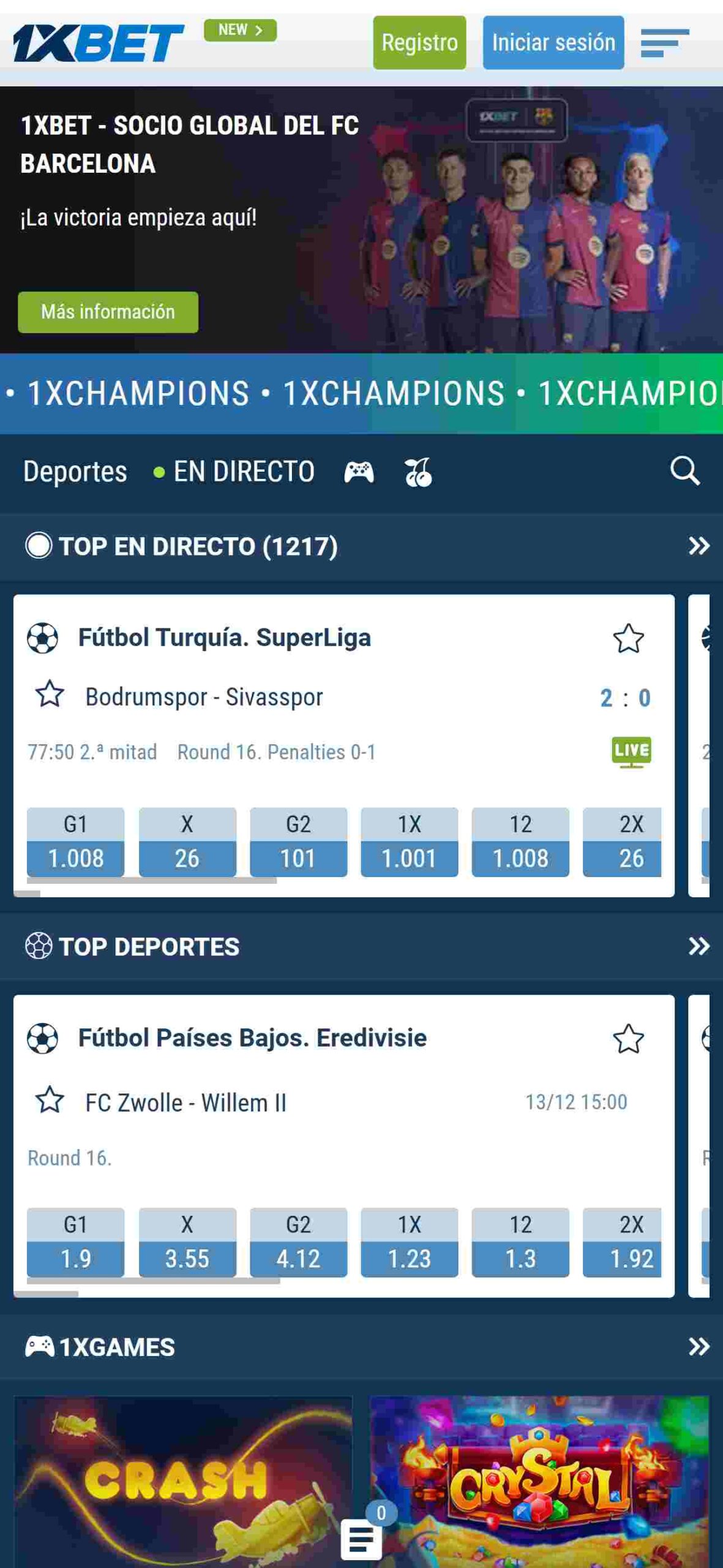Open the search magnifier icon
The height and width of the screenshot is (1568, 723).
click(x=684, y=470)
